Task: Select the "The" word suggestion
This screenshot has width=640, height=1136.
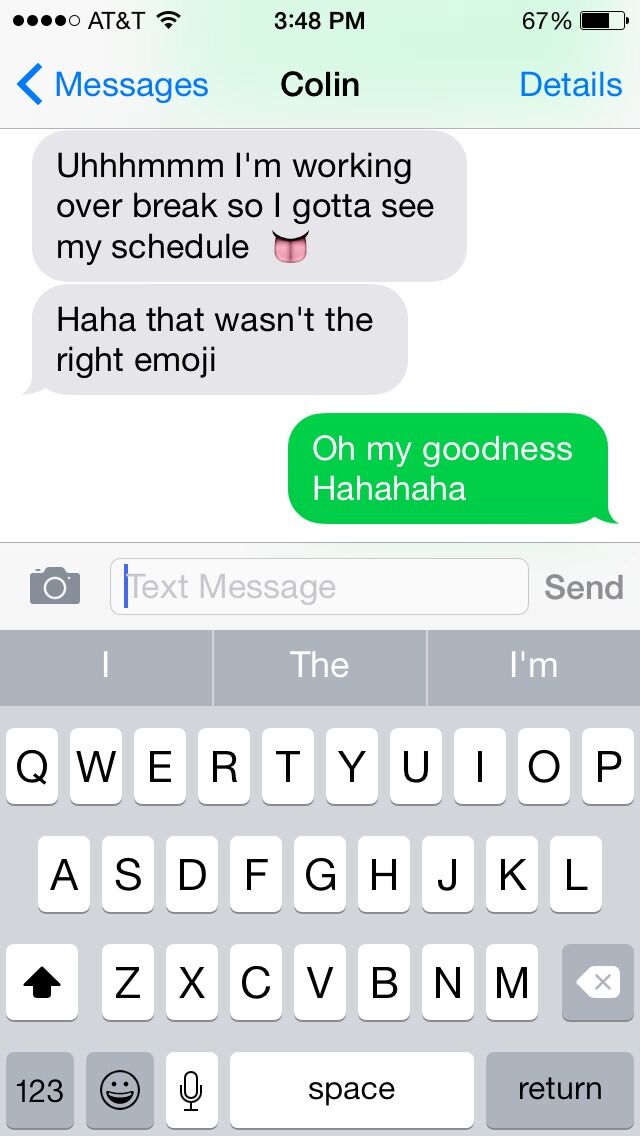Action: click(320, 666)
